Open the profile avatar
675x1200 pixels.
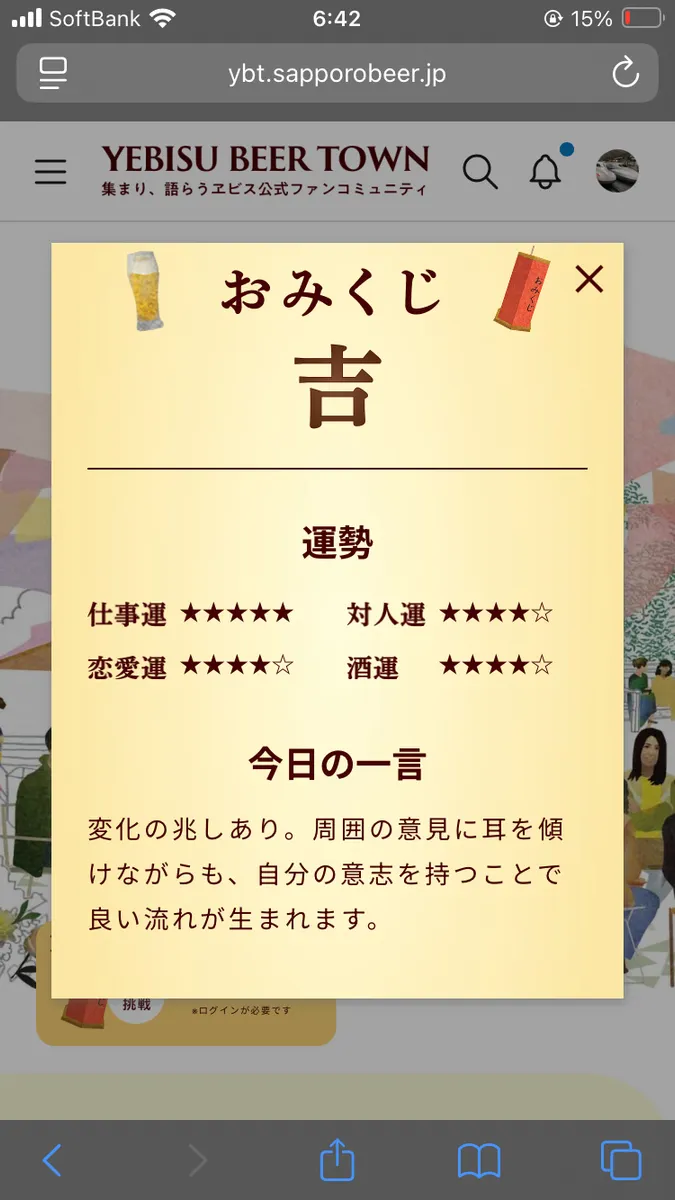tap(617, 171)
